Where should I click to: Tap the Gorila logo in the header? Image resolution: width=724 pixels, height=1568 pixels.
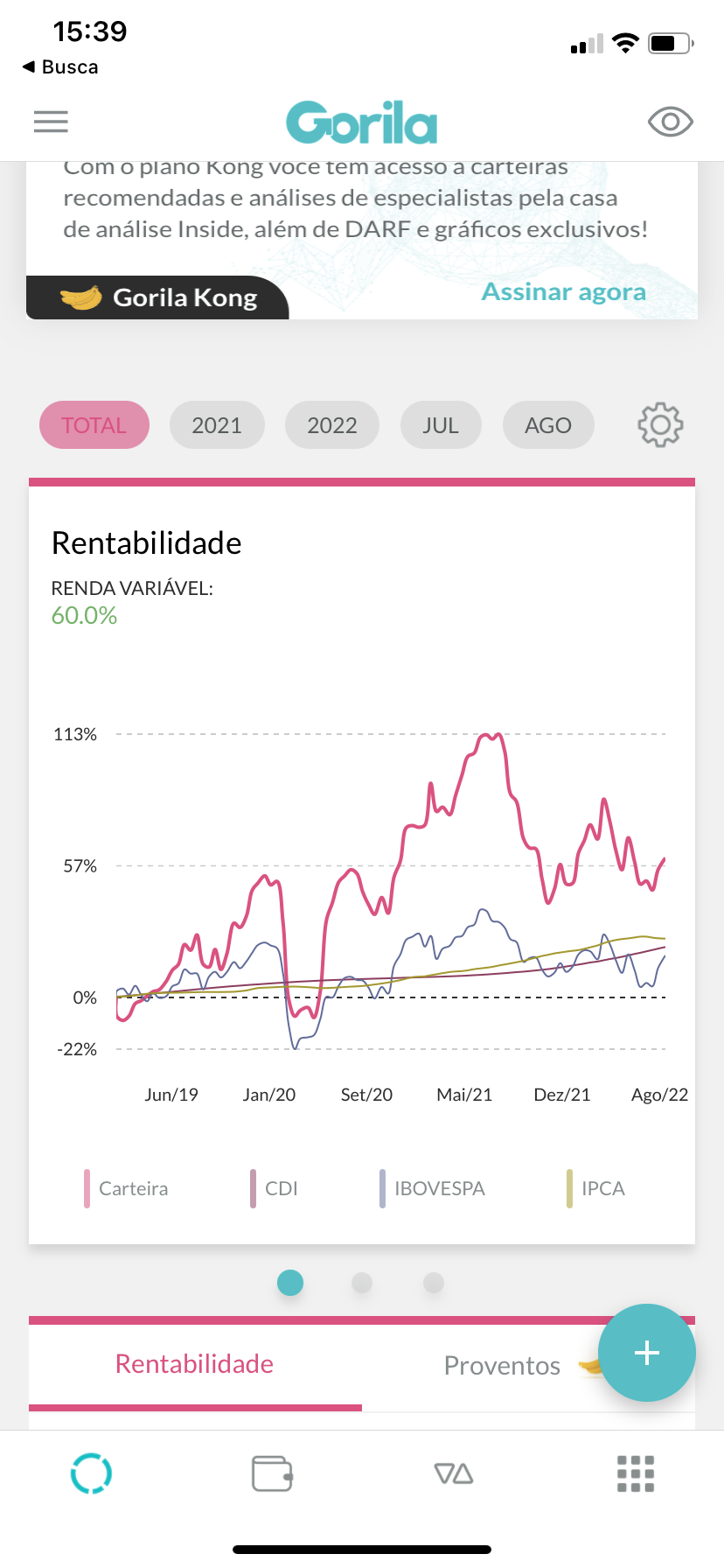tap(361, 121)
